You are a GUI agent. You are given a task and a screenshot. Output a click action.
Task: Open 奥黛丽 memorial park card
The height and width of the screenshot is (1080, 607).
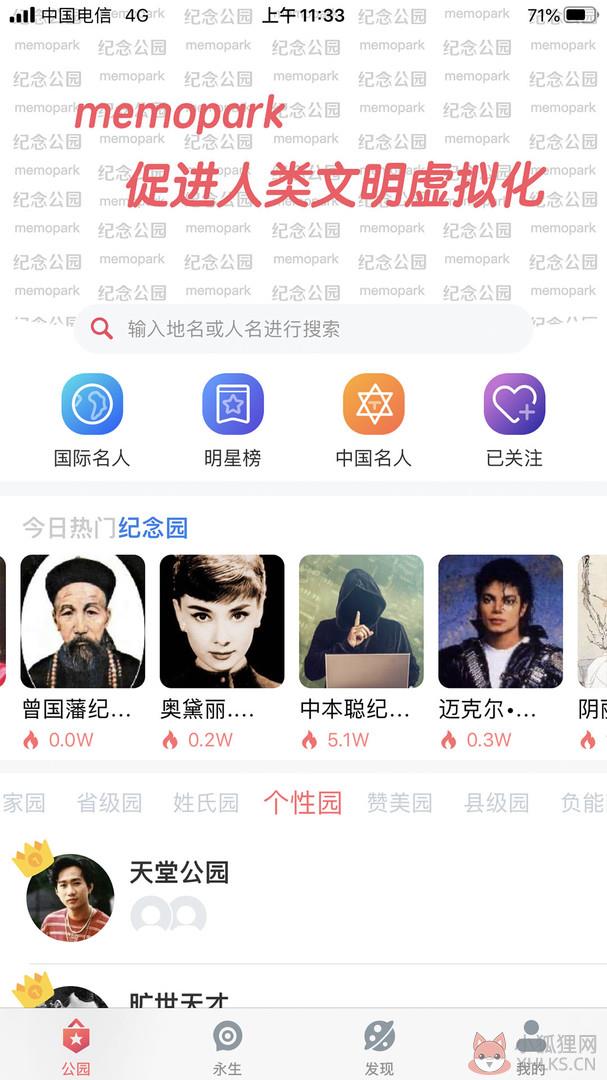click(222, 652)
